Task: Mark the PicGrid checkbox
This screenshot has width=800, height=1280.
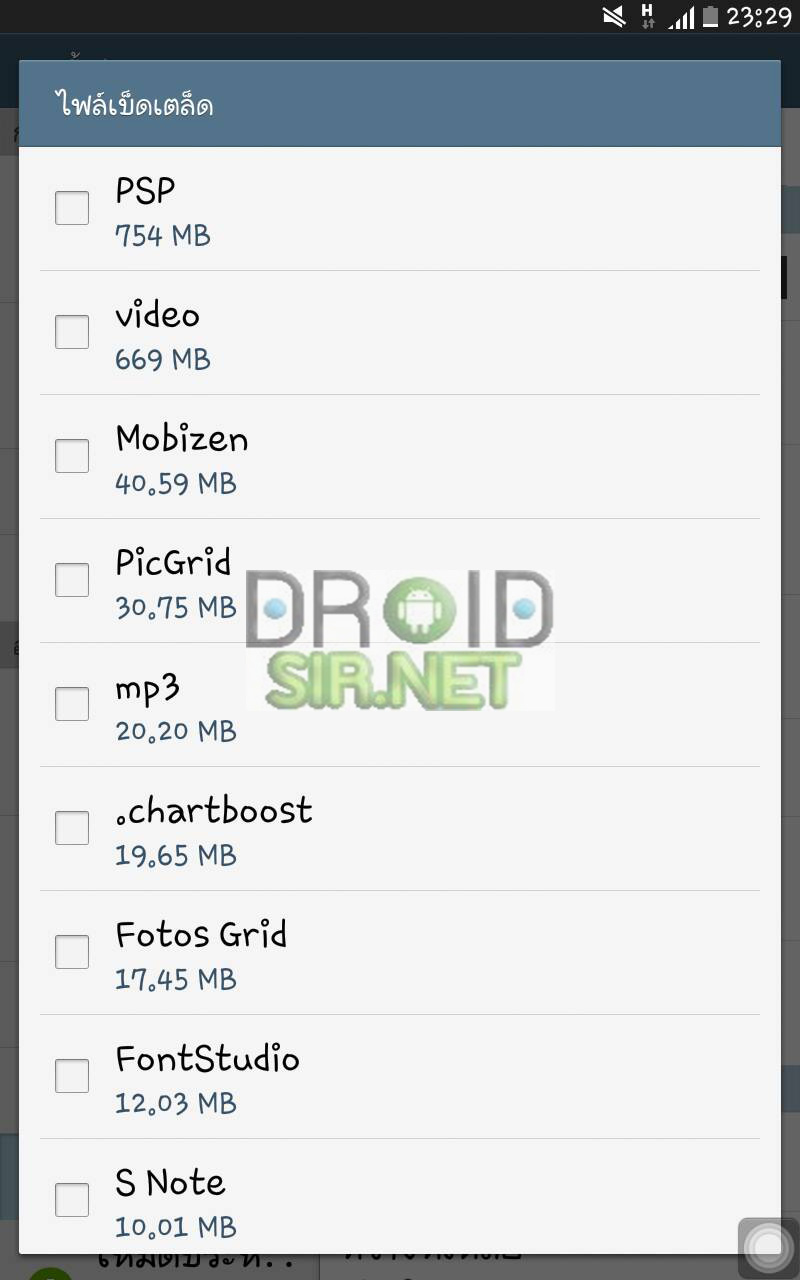Action: pyautogui.click(x=72, y=580)
